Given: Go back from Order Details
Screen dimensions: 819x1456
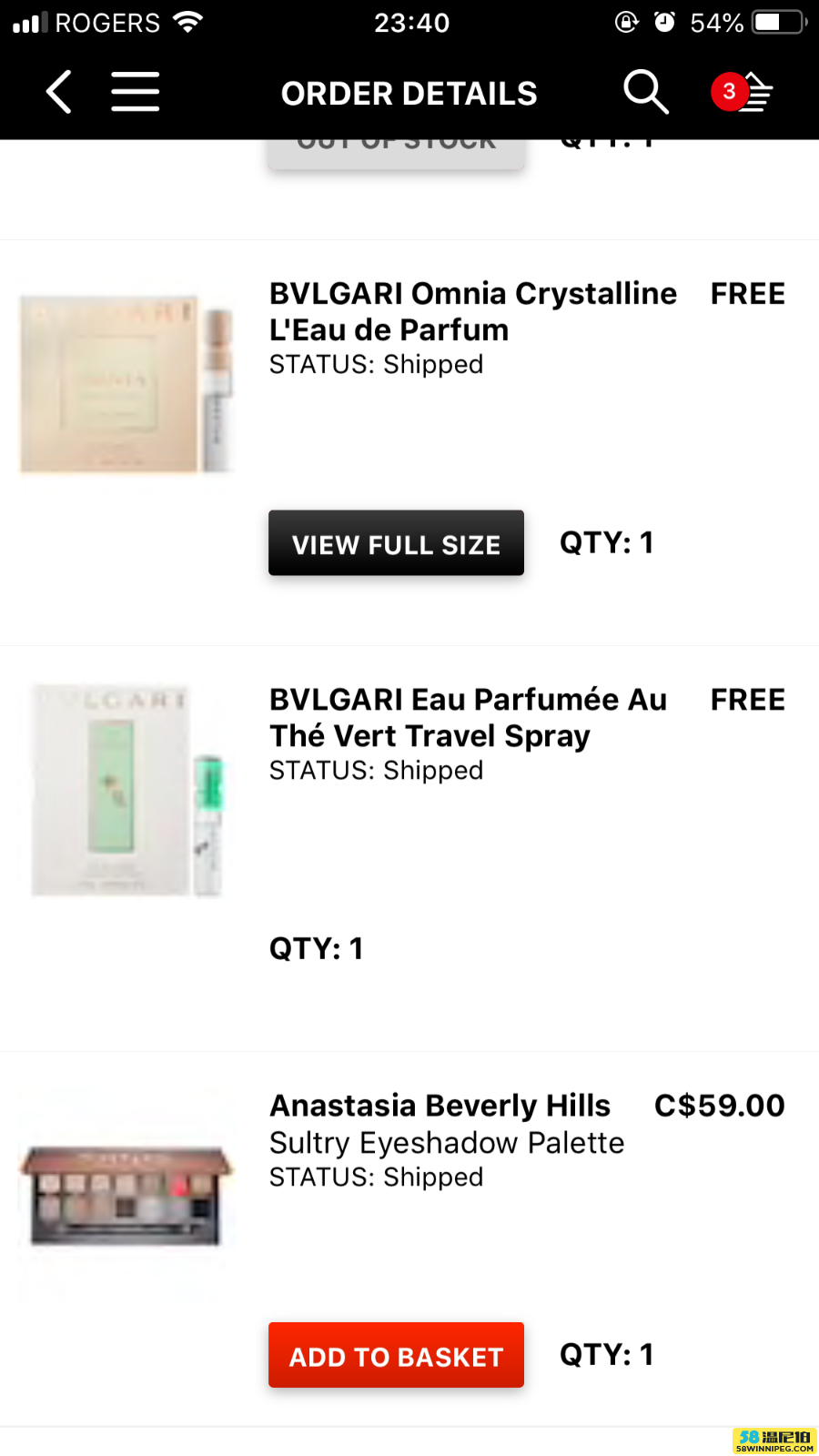Looking at the screenshot, I should click(59, 92).
